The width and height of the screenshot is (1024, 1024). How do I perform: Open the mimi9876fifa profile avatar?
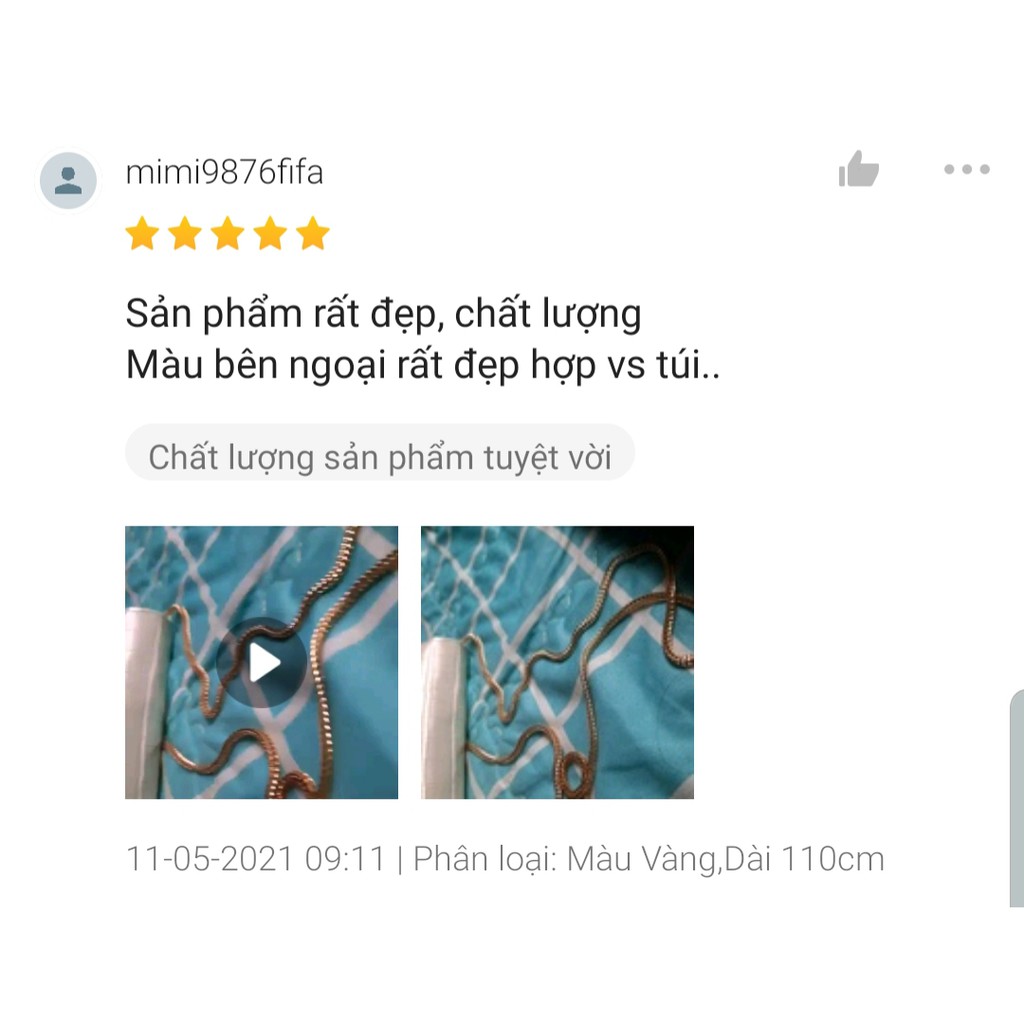pos(69,180)
